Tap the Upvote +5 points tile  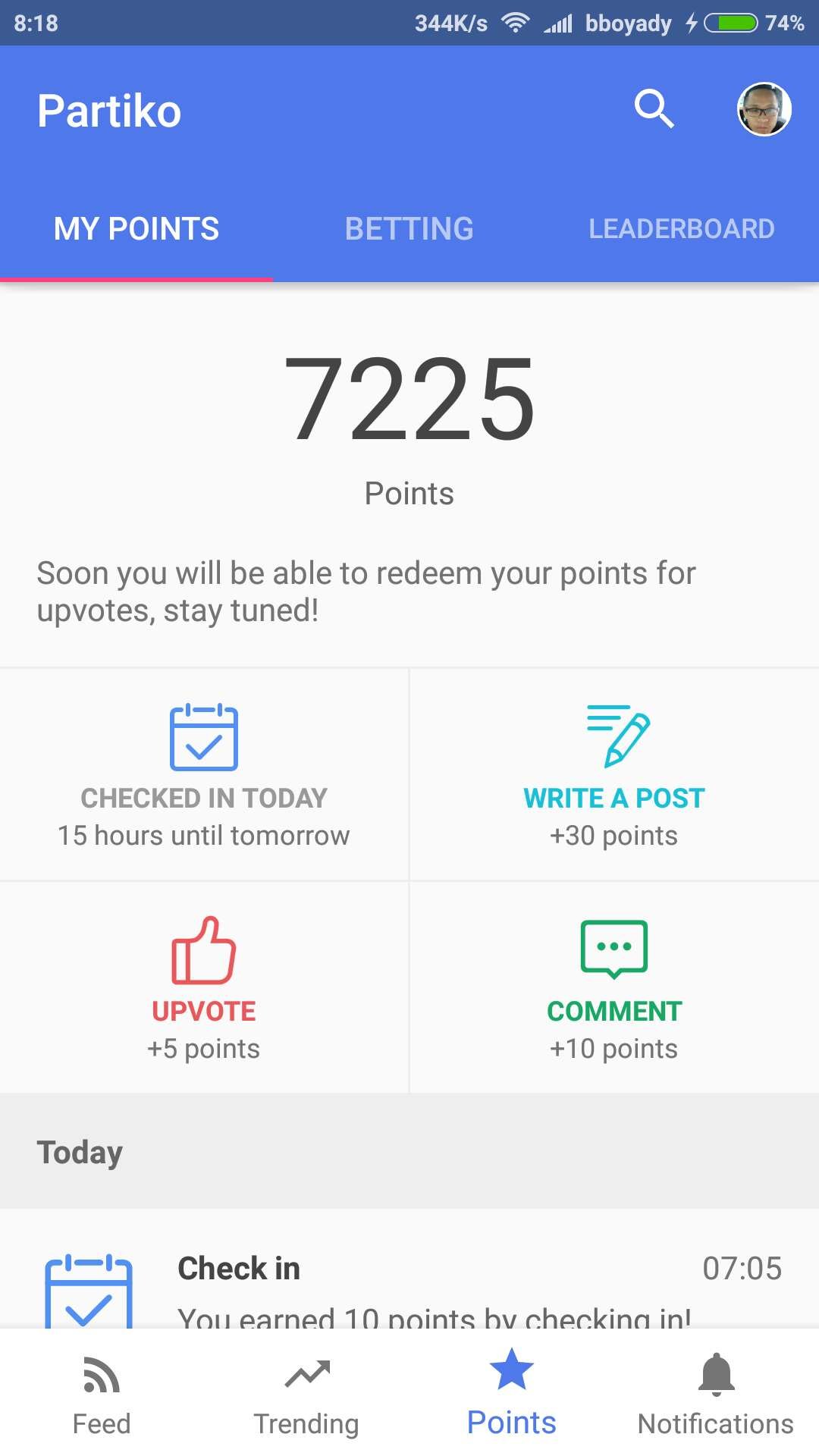pos(204,987)
